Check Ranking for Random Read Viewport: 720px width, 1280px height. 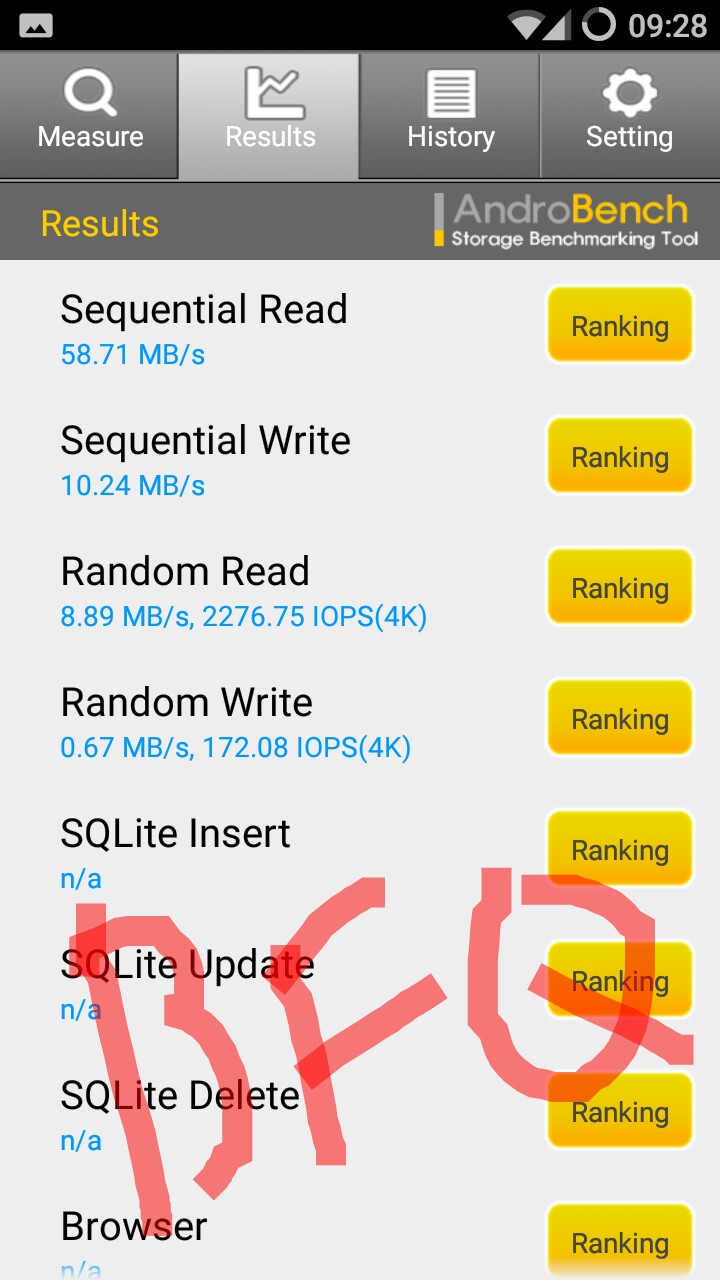[x=620, y=587]
